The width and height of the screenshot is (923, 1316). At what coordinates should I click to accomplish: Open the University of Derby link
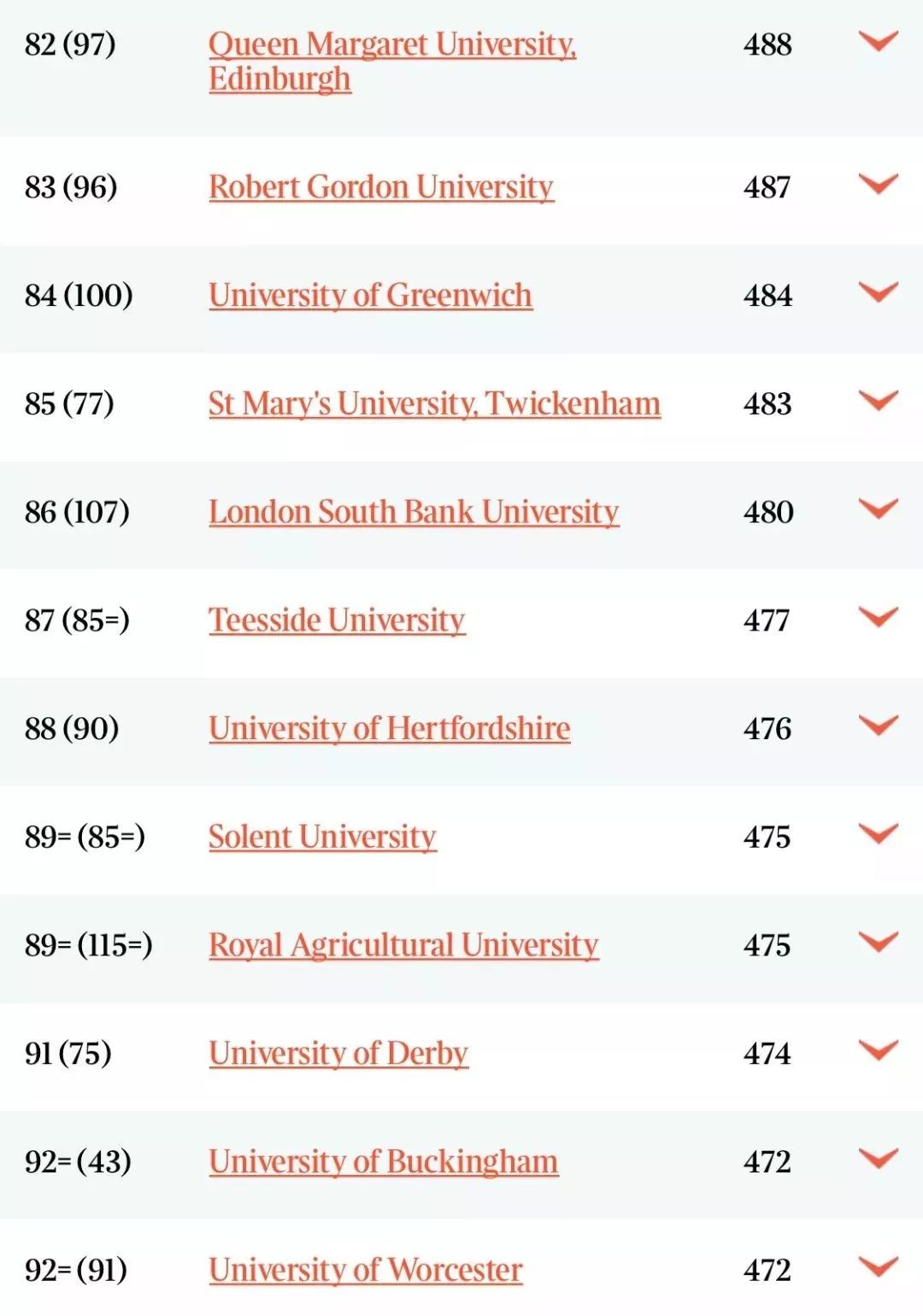click(338, 1055)
